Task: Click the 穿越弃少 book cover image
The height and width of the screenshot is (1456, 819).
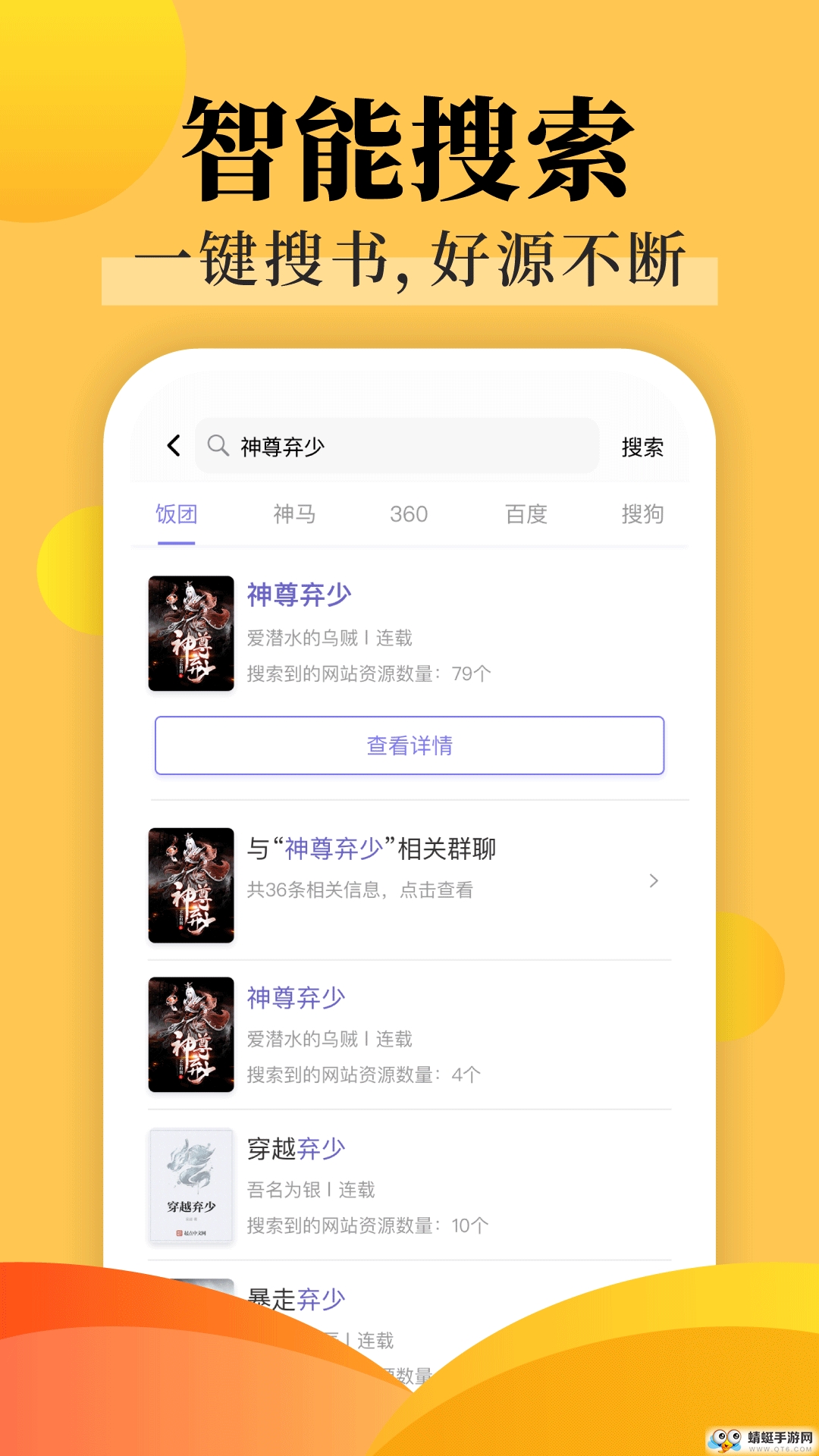Action: point(190,1186)
